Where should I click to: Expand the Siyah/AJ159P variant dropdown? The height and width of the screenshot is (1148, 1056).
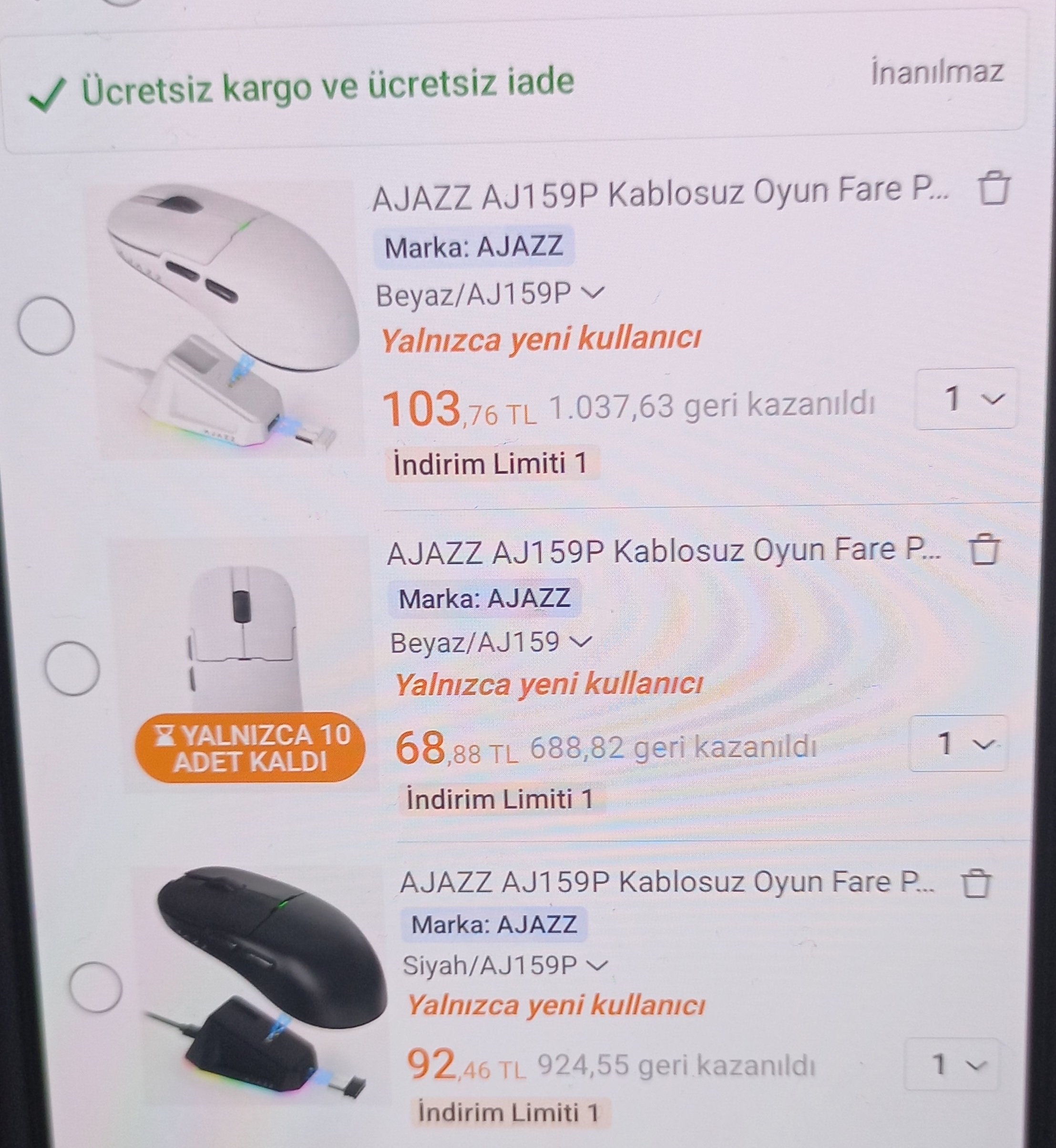[x=505, y=966]
